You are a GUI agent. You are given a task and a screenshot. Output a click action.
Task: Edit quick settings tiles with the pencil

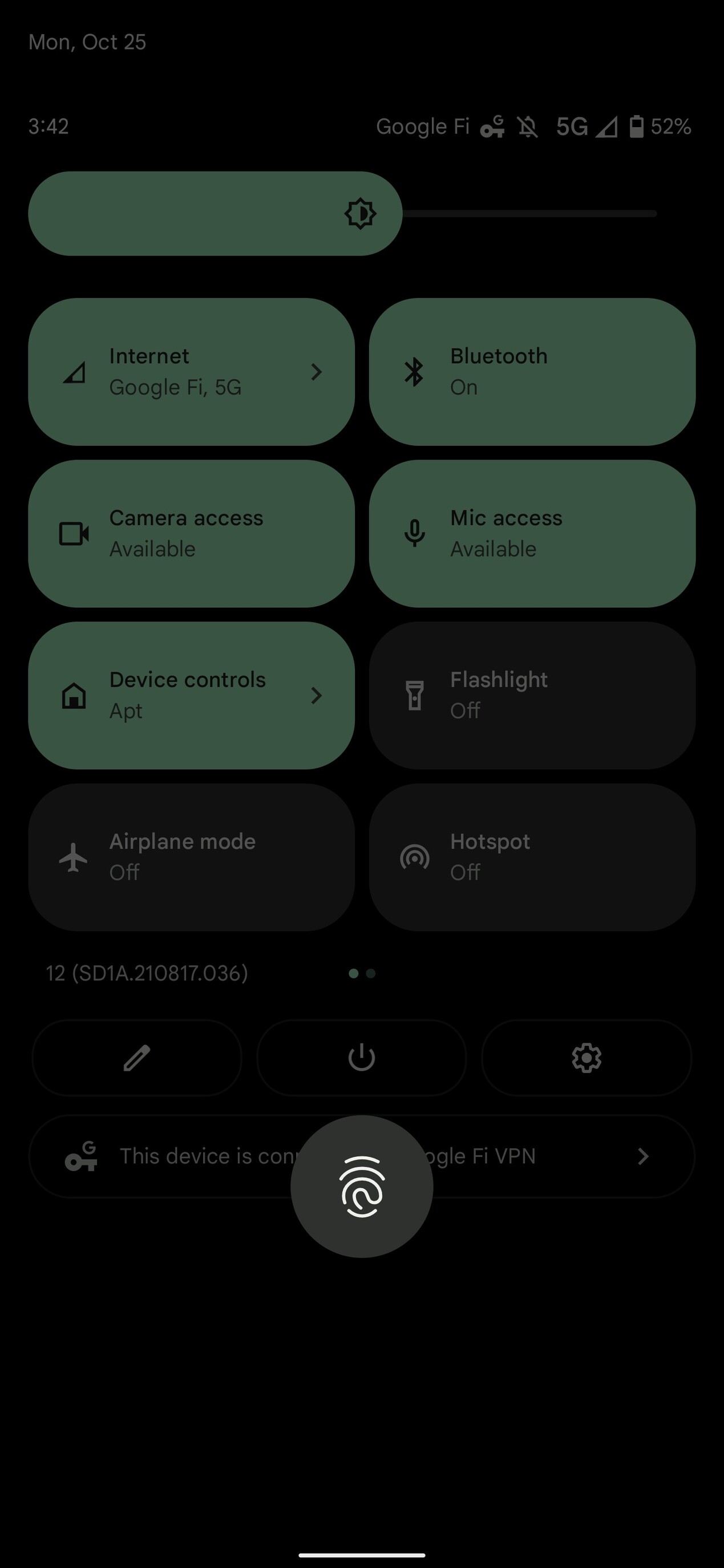click(x=137, y=1058)
